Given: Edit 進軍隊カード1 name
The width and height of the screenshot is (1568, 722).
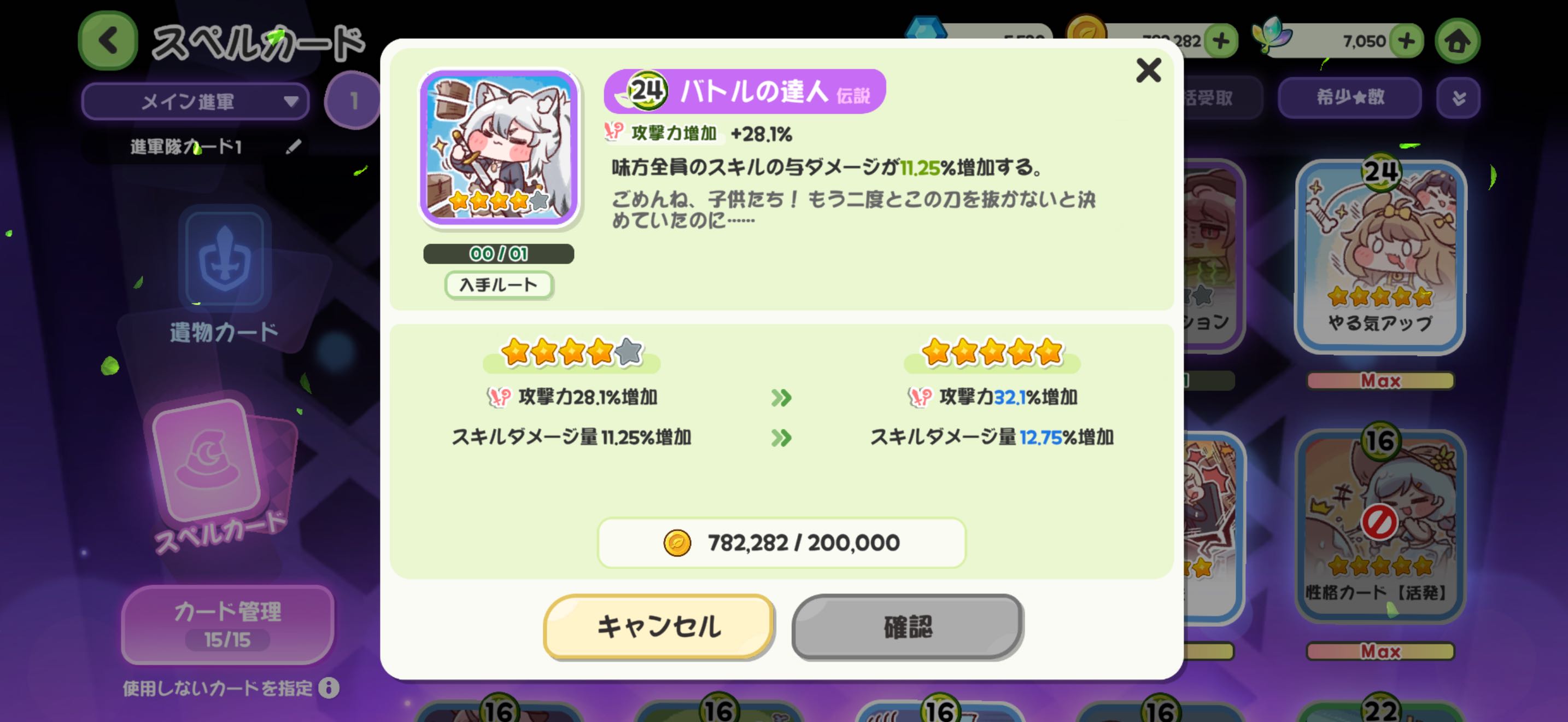Looking at the screenshot, I should coord(294,146).
